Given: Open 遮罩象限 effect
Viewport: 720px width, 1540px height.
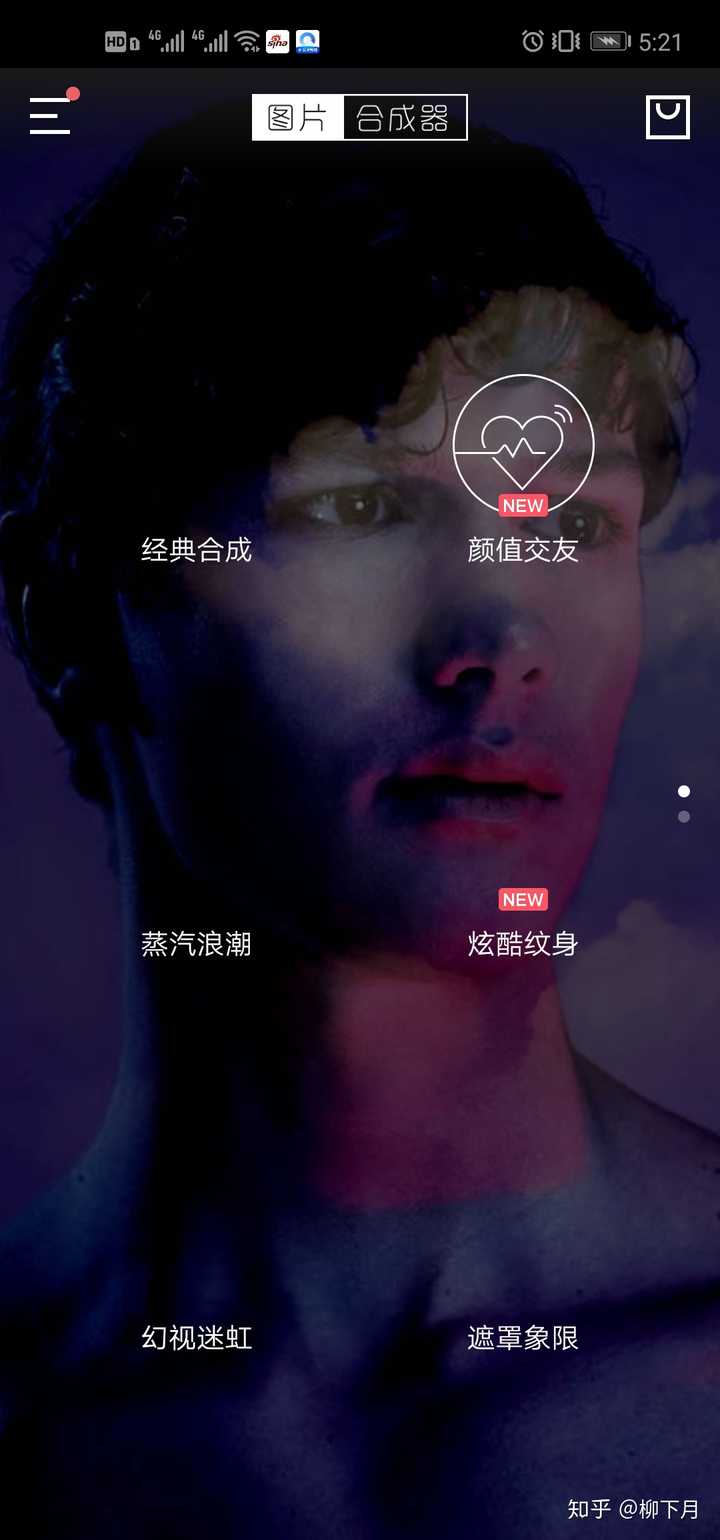Looking at the screenshot, I should pyautogui.click(x=523, y=1337).
